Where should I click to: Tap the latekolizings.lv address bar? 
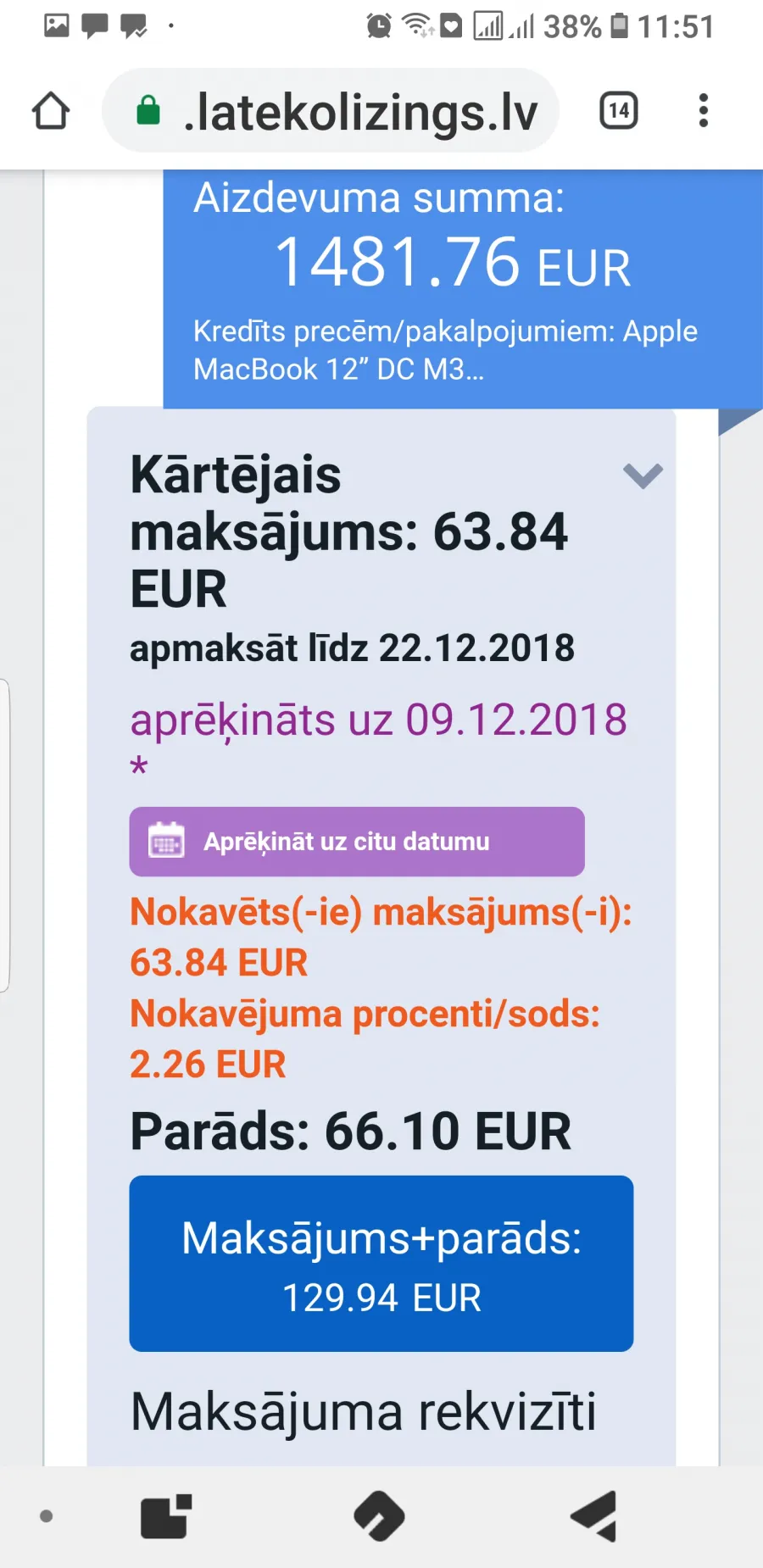click(331, 111)
